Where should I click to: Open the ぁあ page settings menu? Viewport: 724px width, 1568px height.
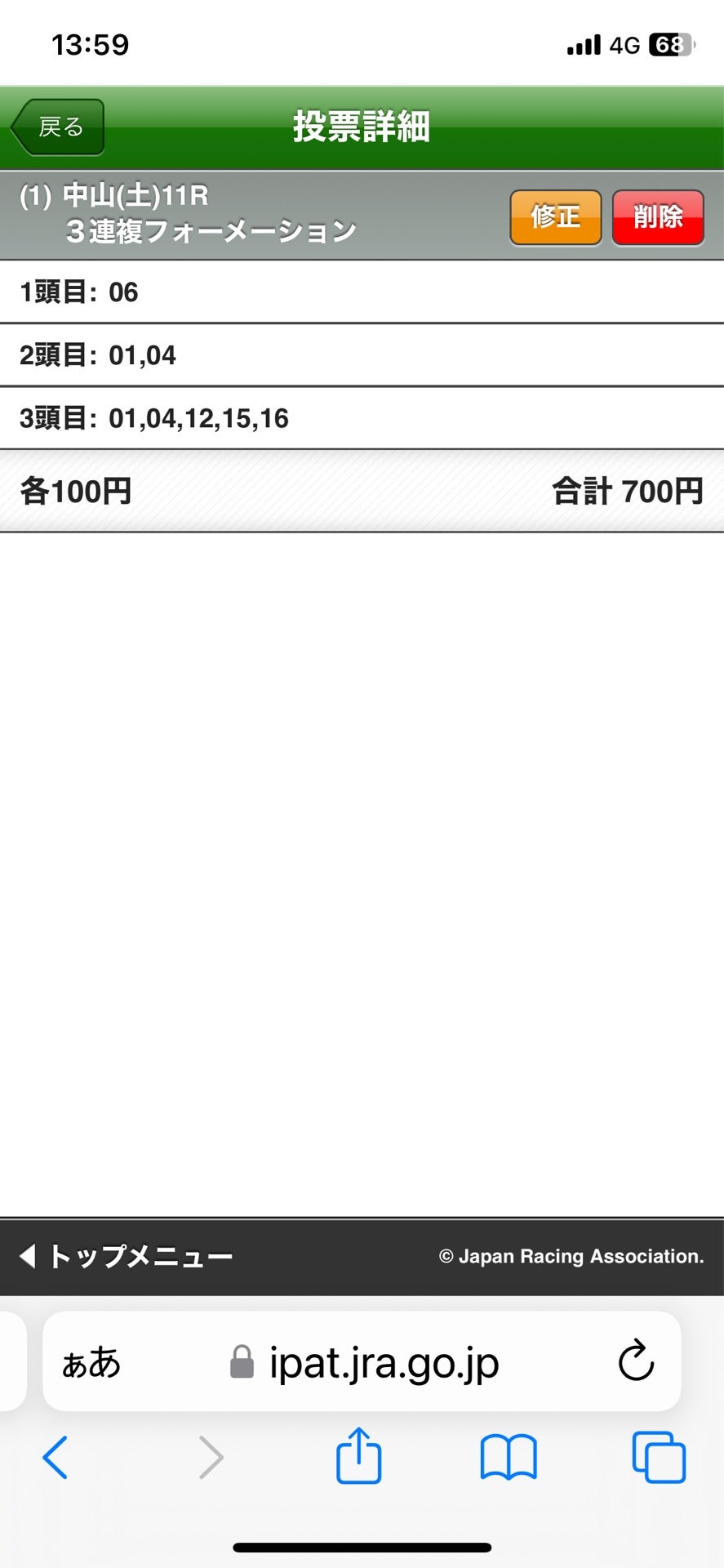point(91,1362)
